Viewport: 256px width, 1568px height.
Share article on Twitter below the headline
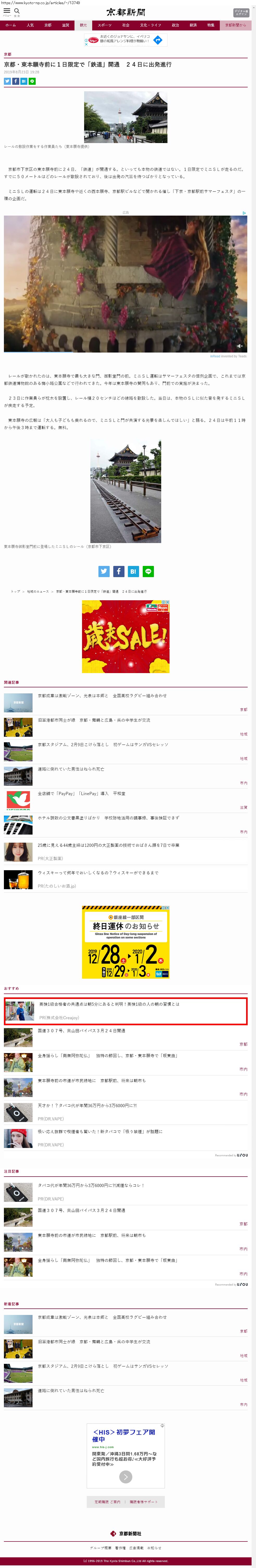(x=7, y=81)
